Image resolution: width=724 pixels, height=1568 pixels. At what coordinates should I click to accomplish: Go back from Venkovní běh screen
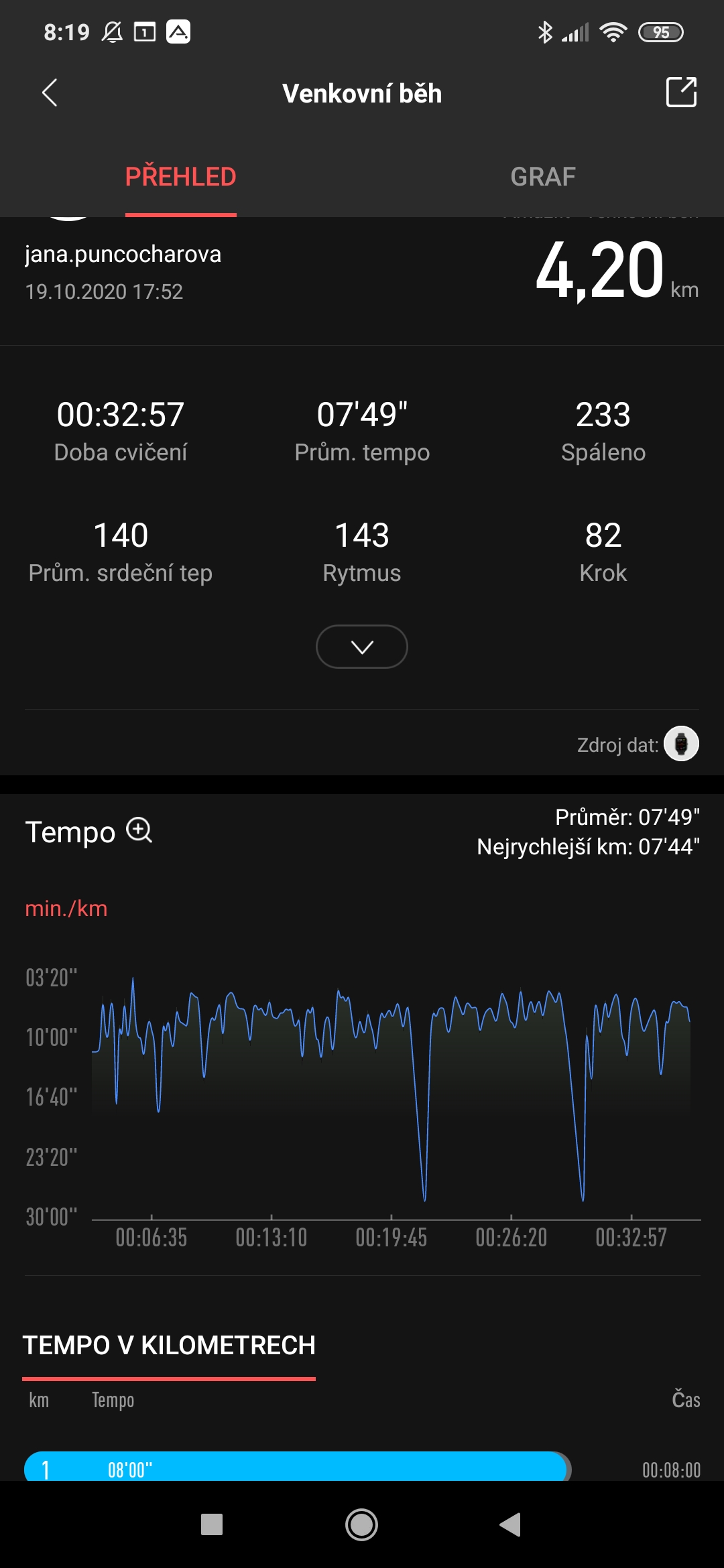50,93
